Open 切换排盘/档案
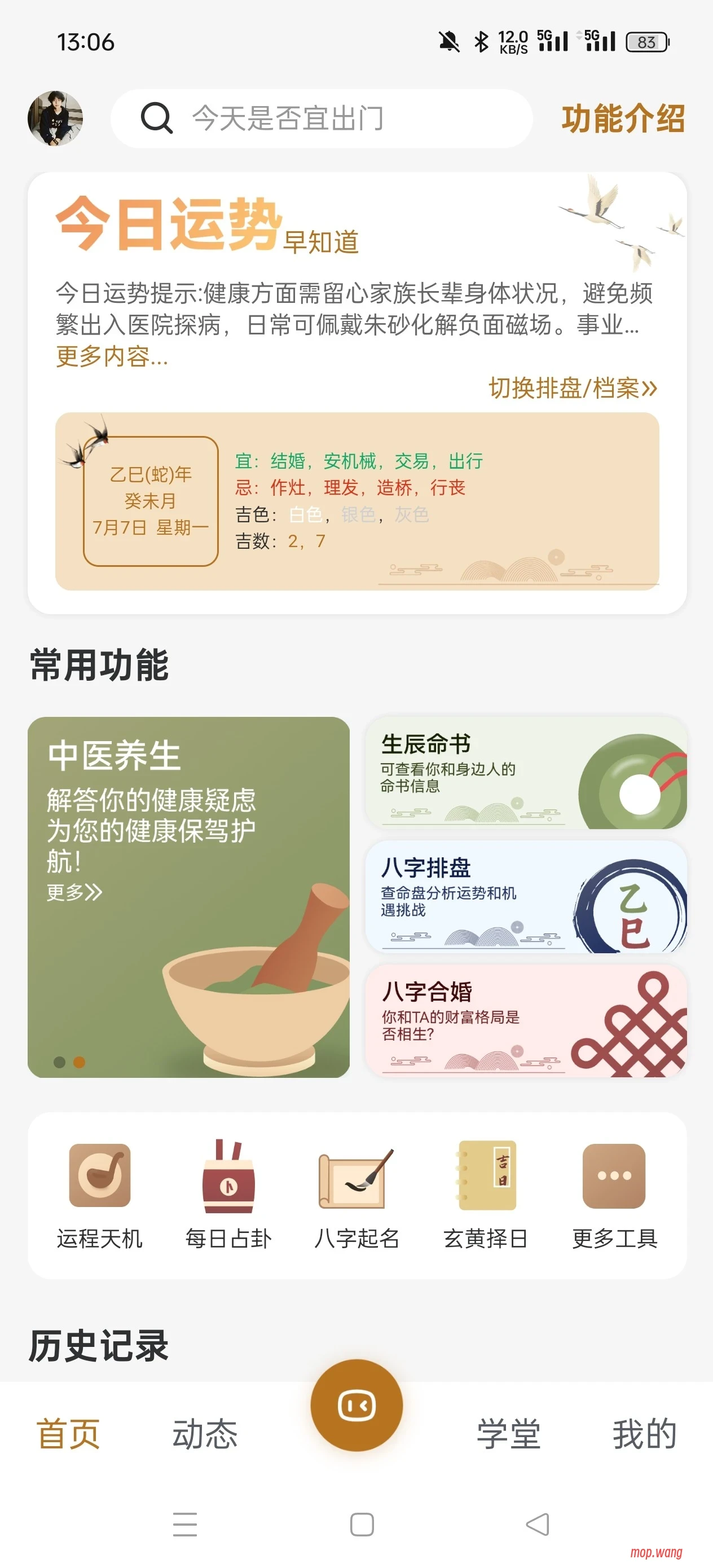 [573, 387]
